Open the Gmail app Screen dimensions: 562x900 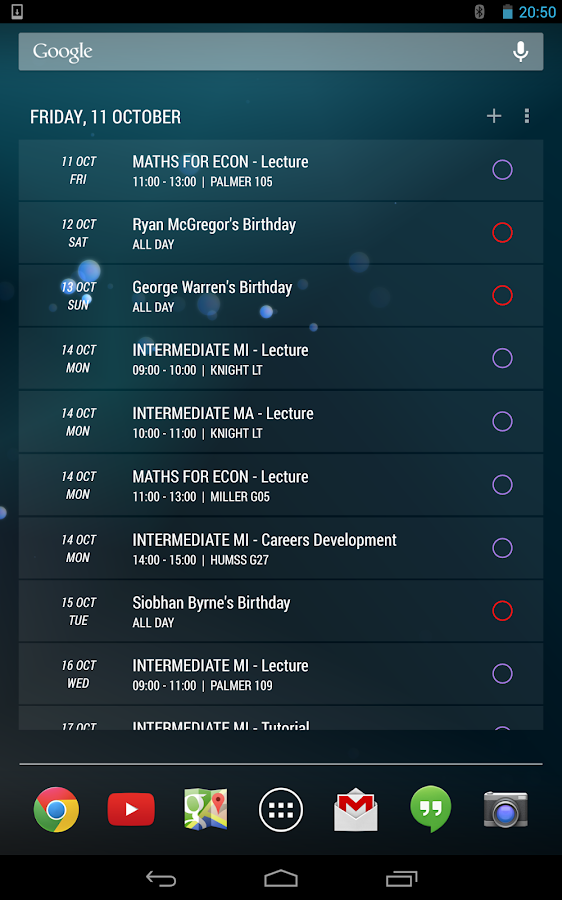click(356, 809)
